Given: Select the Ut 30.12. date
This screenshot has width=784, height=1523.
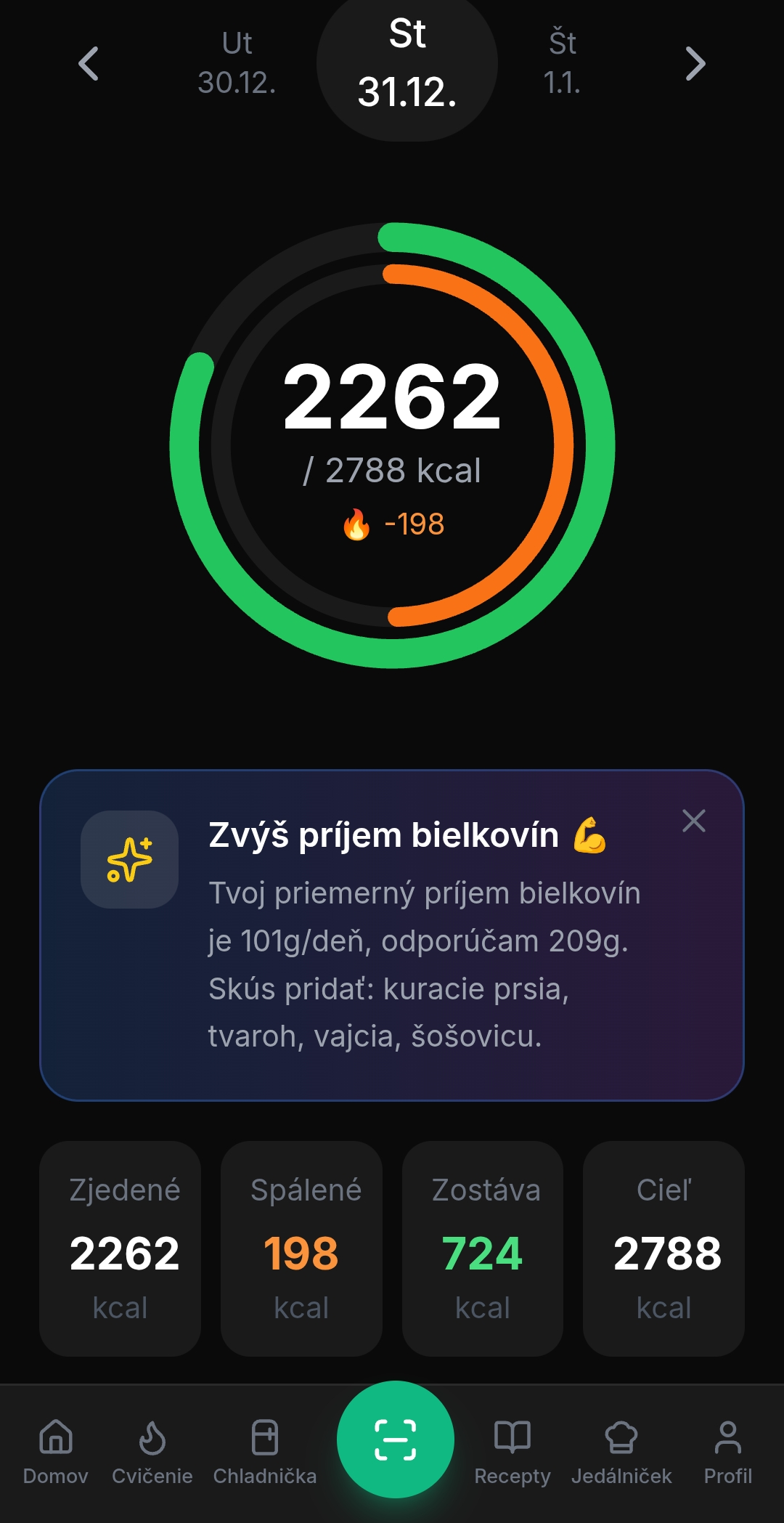Looking at the screenshot, I should click(x=237, y=65).
